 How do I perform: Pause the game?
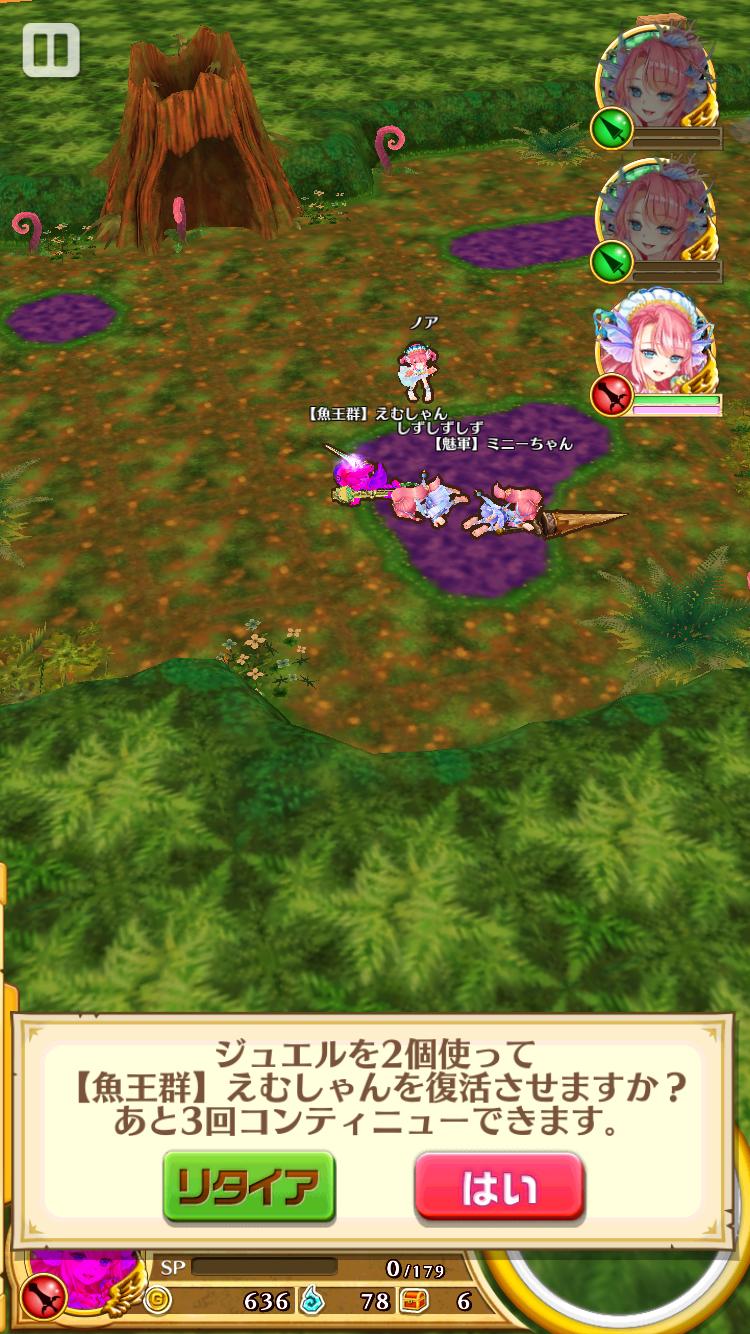pyautogui.click(x=50, y=49)
